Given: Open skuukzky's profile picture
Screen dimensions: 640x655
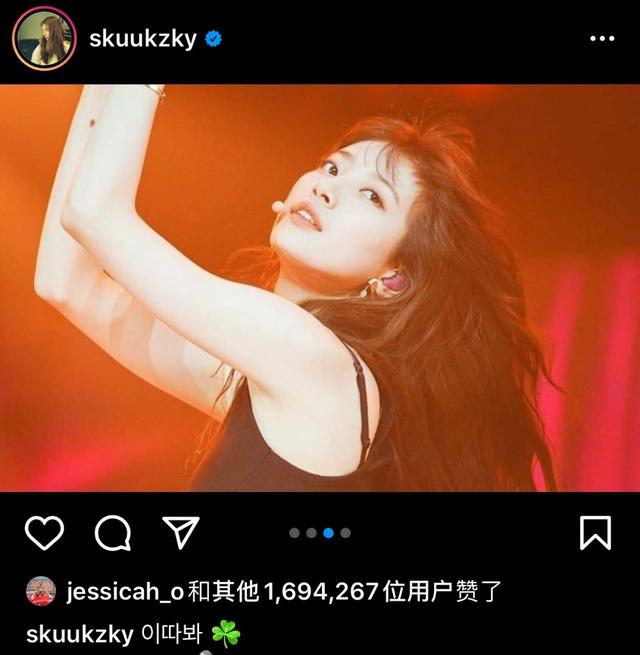Looking at the screenshot, I should click(42, 40).
